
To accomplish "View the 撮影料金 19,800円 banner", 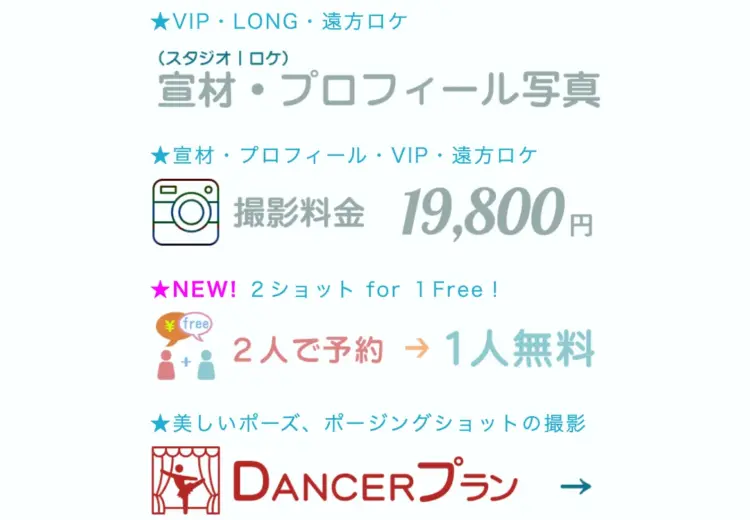I will pyautogui.click(x=372, y=212).
